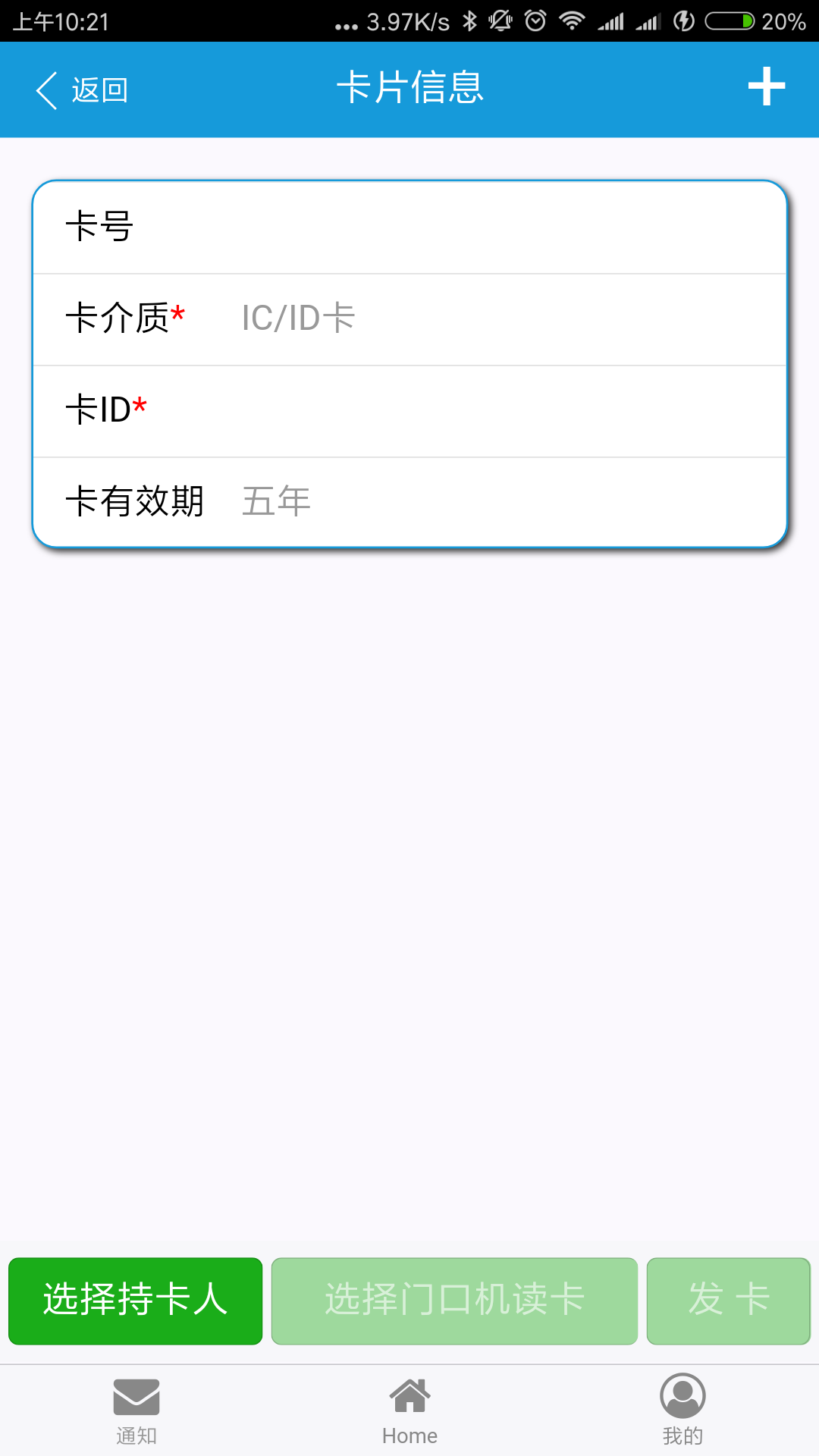Screen dimensions: 819x1456
Task: Tap 选择持卡人 to choose a cardholder
Action: 135,1301
